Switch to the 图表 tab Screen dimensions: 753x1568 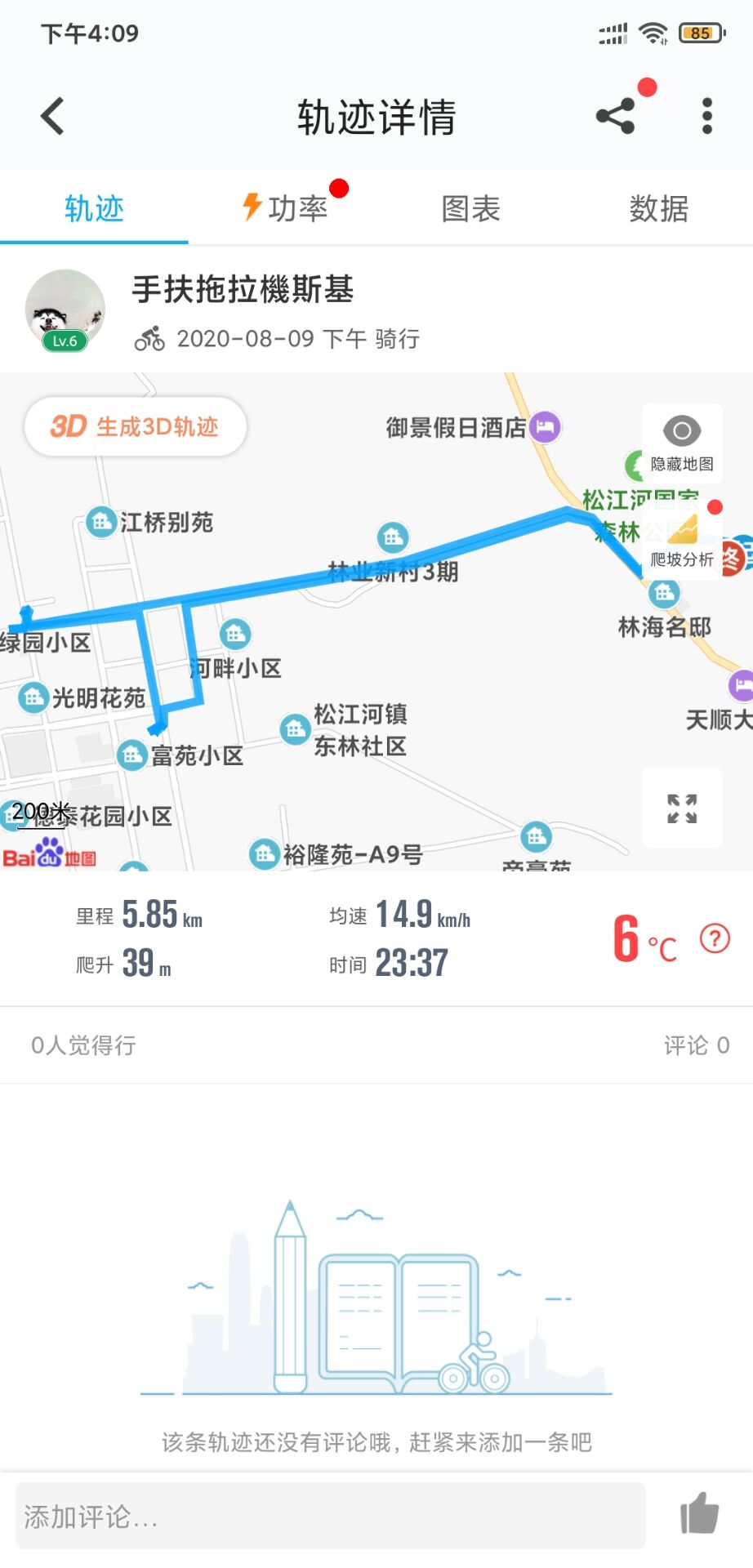[x=470, y=208]
